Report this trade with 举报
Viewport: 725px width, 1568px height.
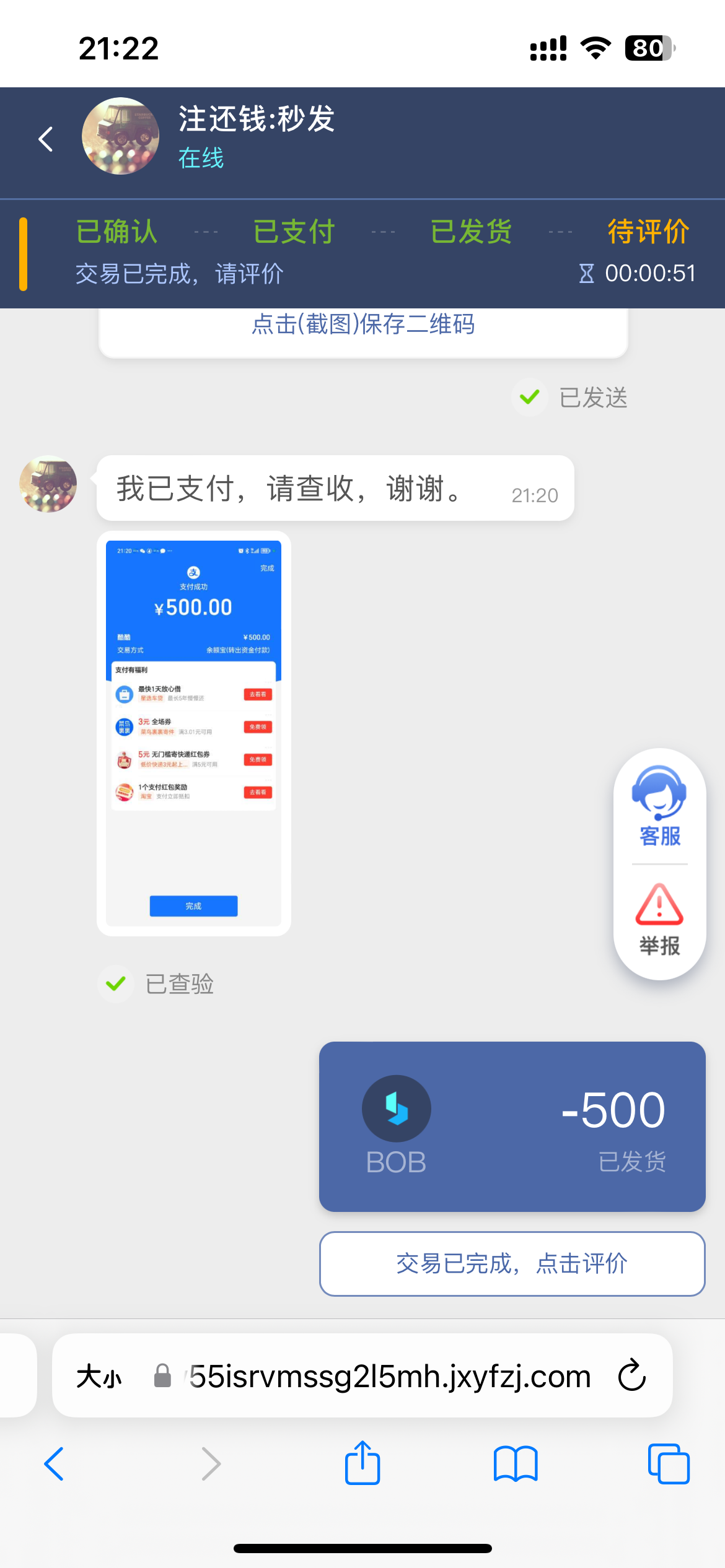coord(659,921)
